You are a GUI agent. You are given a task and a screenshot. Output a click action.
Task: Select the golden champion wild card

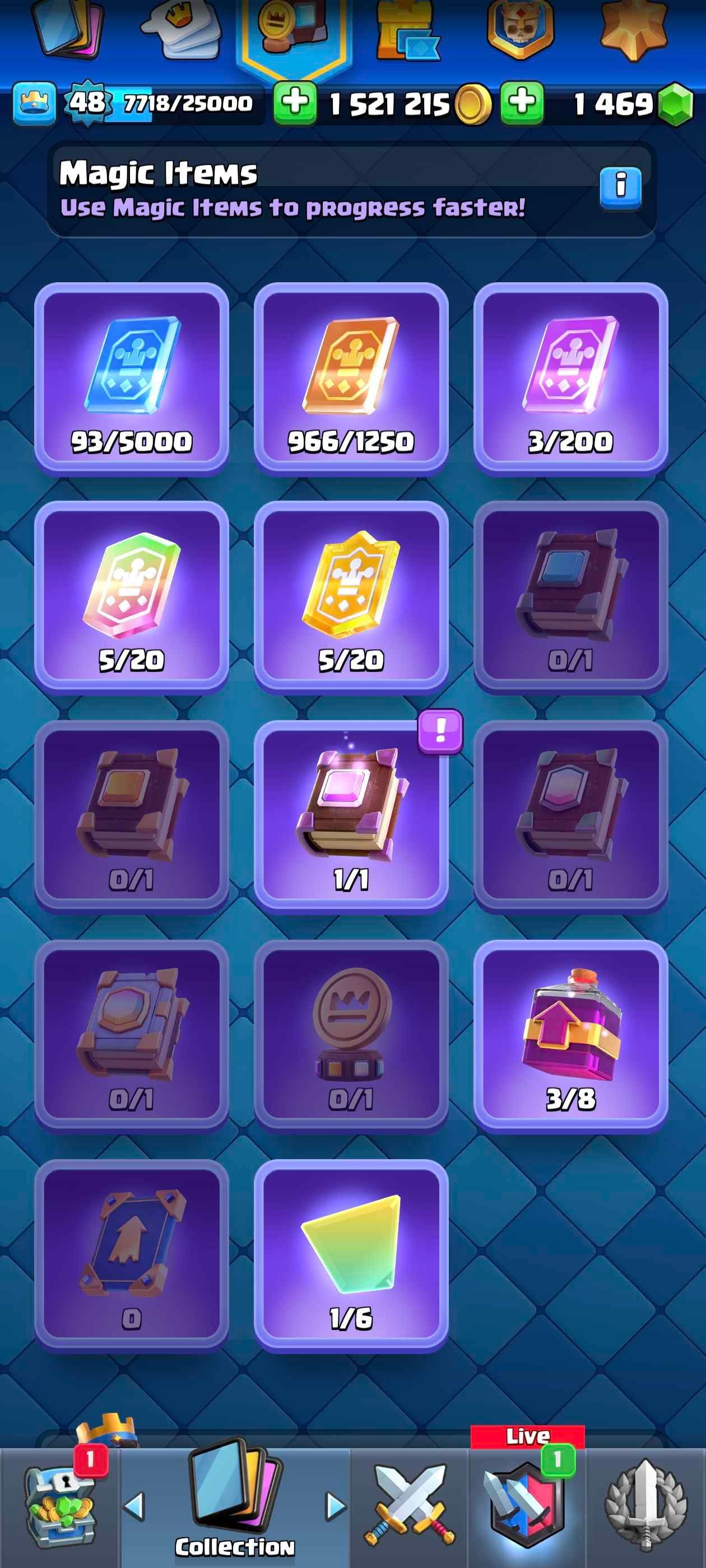tap(351, 596)
